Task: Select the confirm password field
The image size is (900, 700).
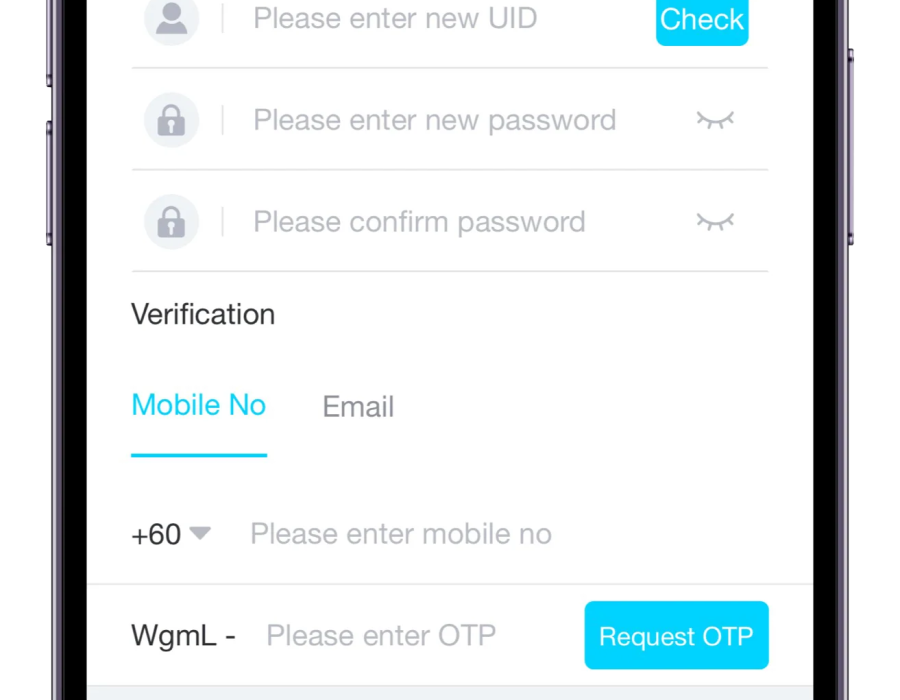Action: click(419, 221)
